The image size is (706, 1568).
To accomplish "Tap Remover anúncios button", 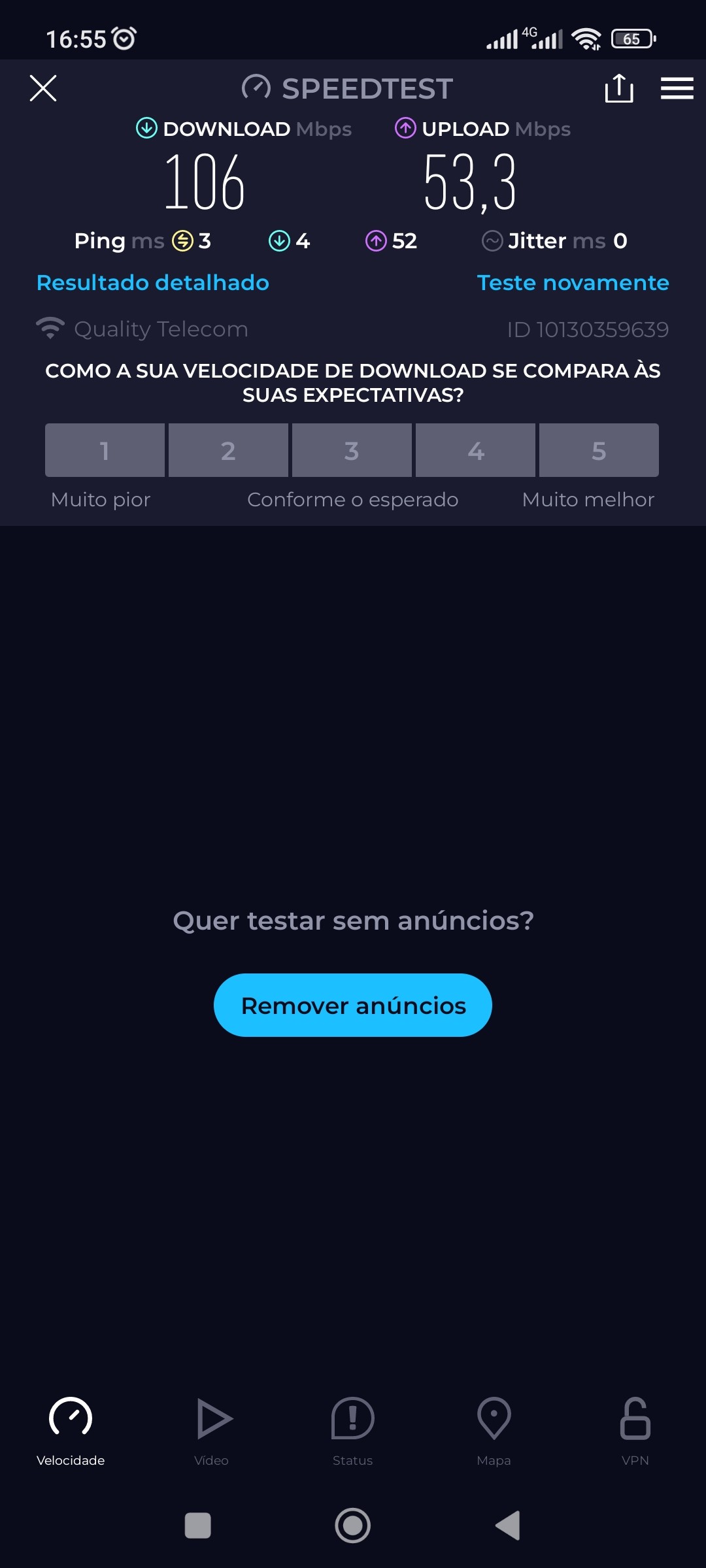I will pyautogui.click(x=353, y=1005).
